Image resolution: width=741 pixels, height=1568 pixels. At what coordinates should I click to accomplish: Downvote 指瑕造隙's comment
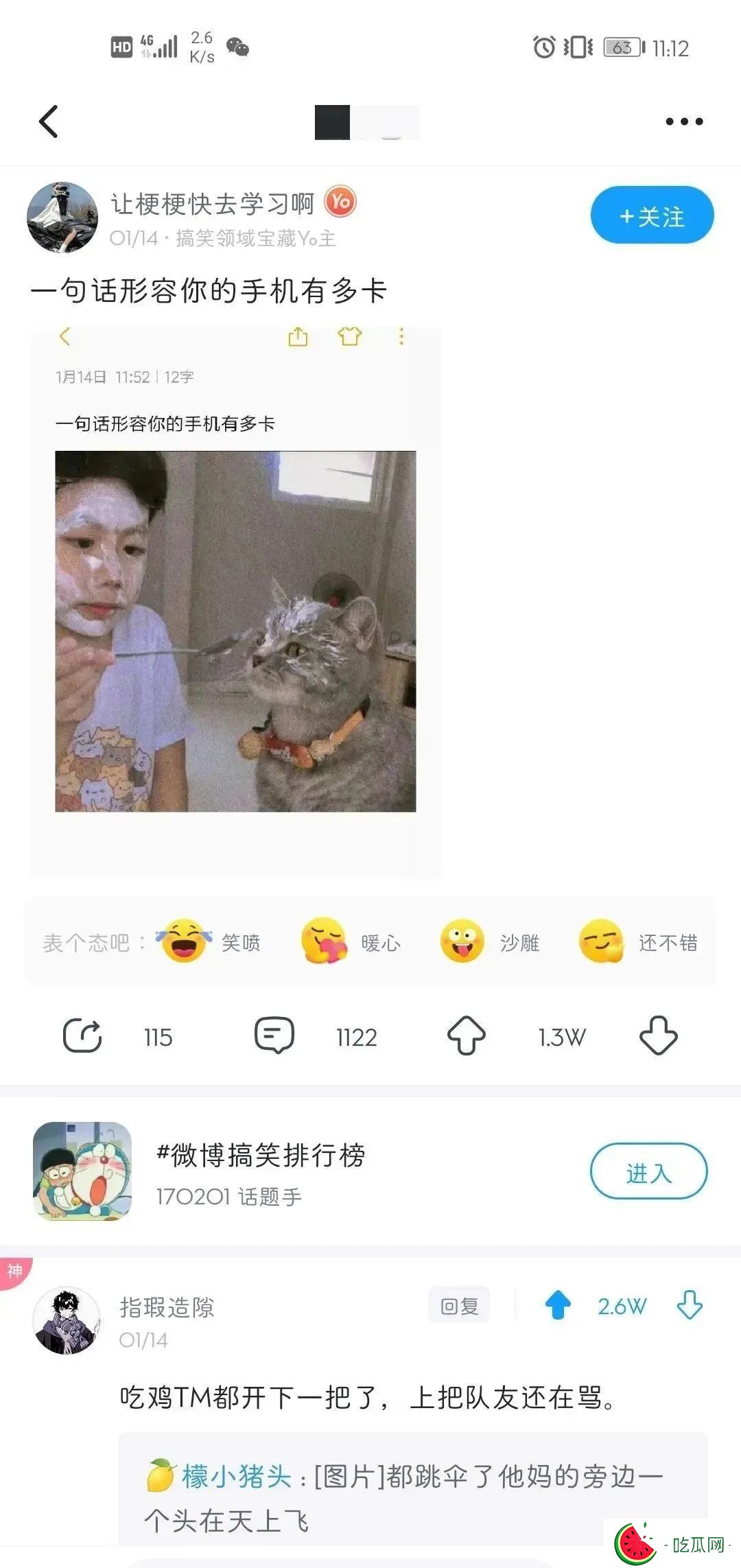click(690, 1305)
